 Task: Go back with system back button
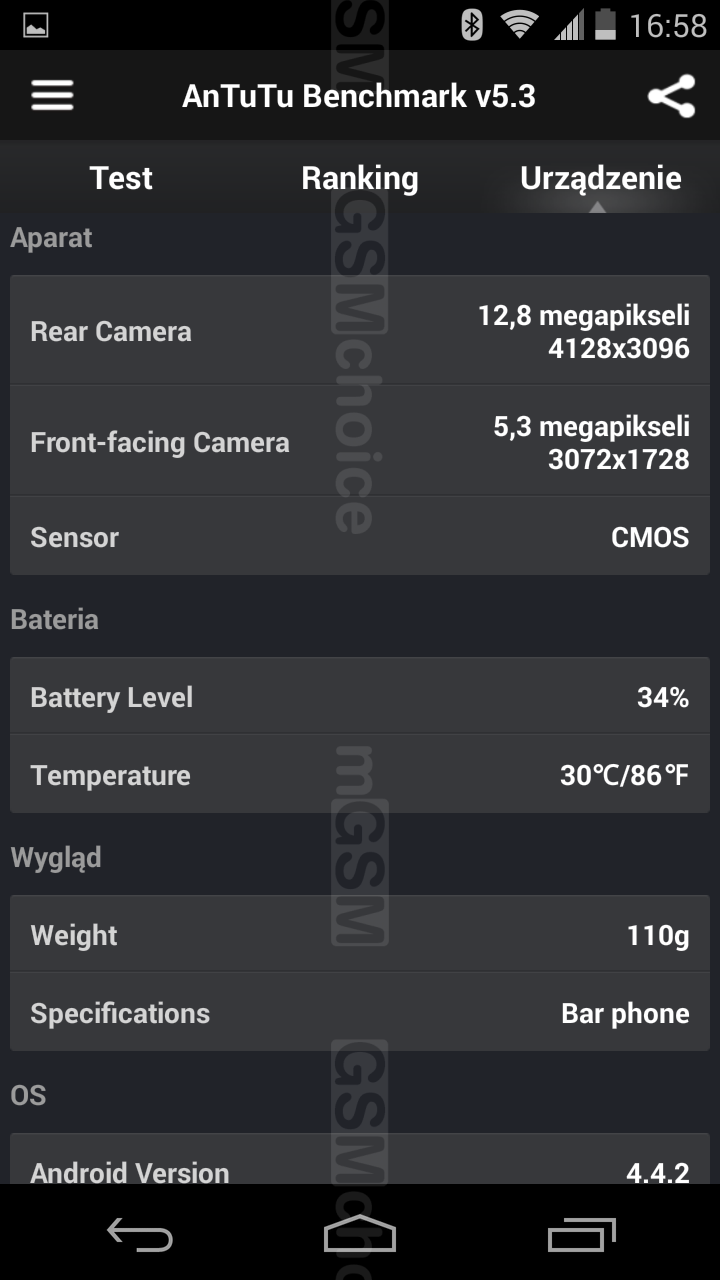coord(139,1235)
